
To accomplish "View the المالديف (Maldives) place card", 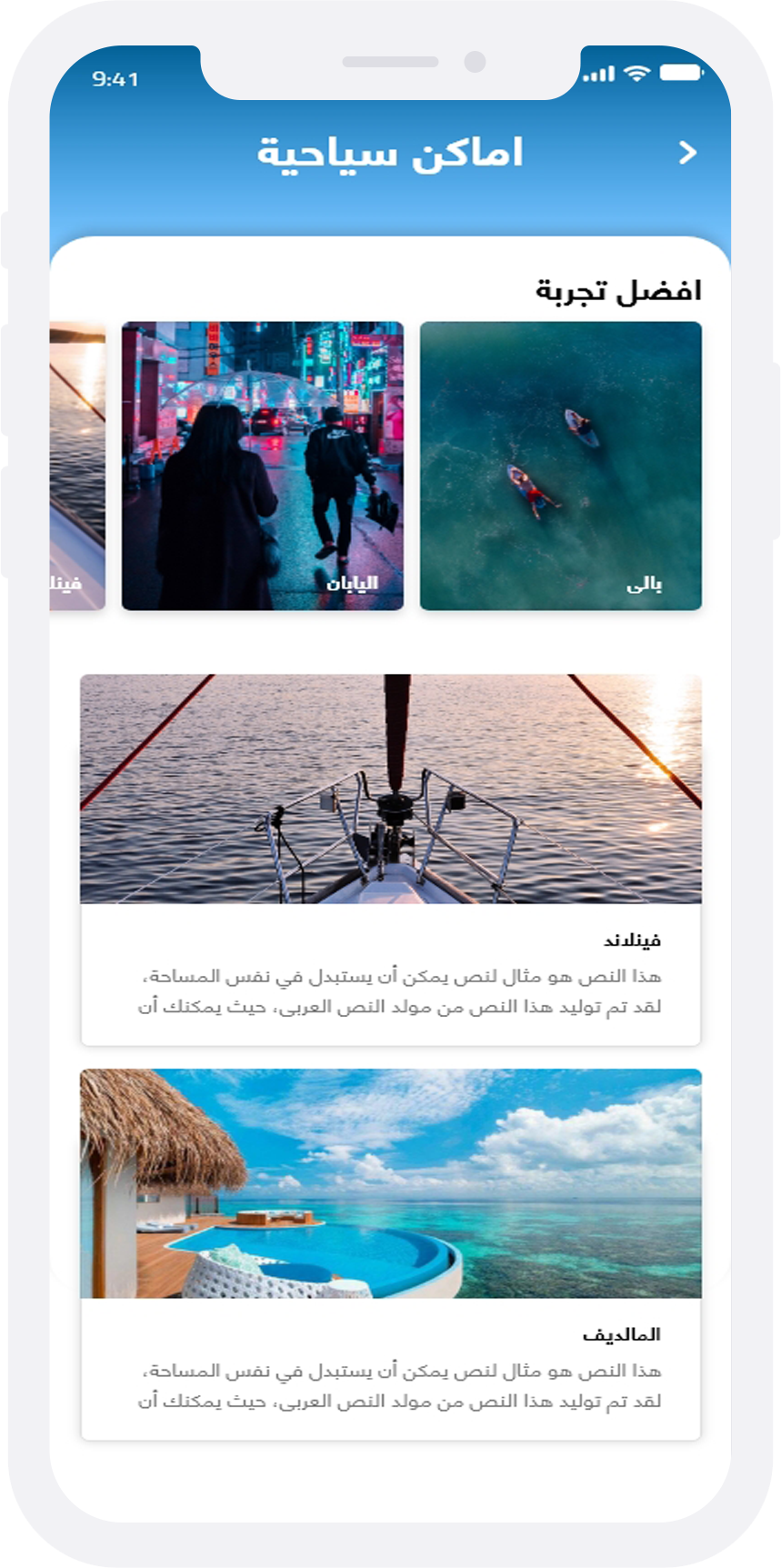I will (390, 1253).
